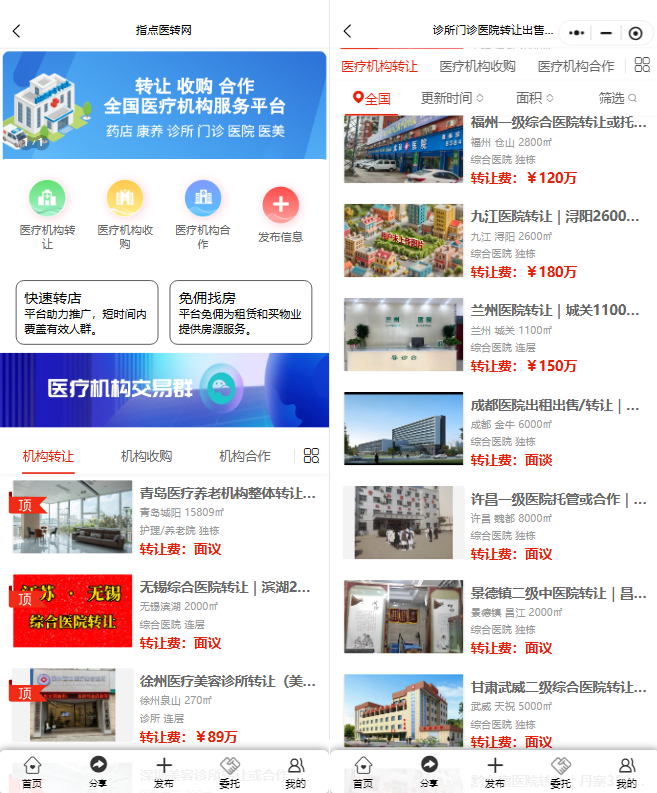Open the 筛选 filter panel
Viewport: 657px width, 793px height.
point(618,98)
